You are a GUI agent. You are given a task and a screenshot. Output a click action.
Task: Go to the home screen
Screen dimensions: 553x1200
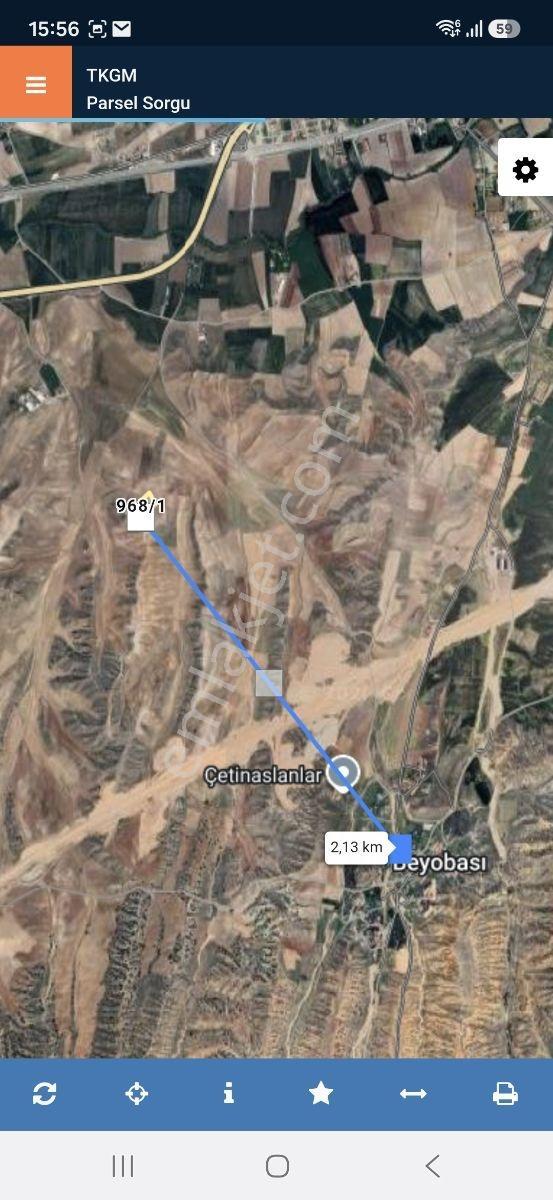pos(277,1166)
